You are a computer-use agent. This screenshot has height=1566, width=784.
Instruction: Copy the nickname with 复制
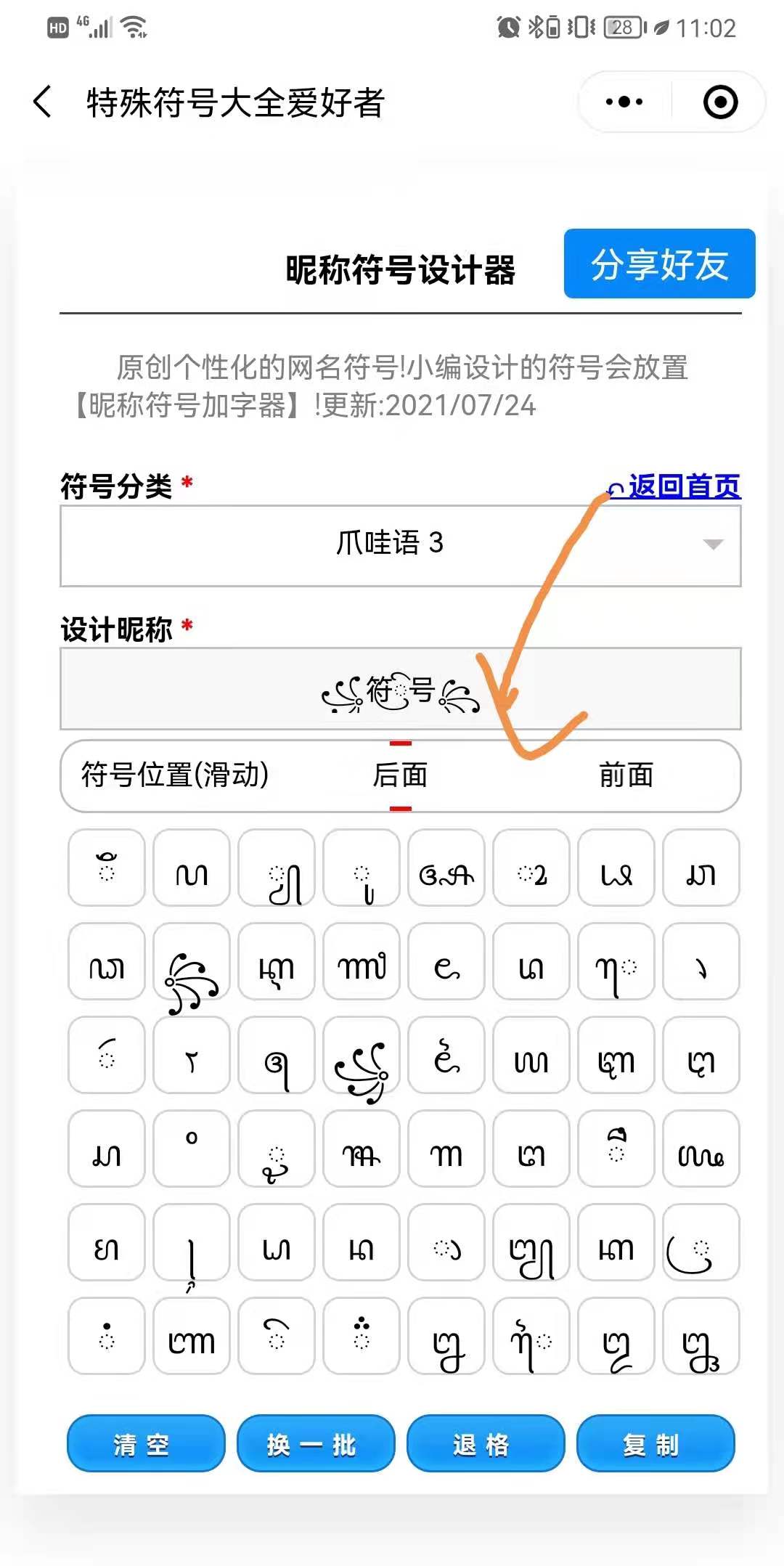pyautogui.click(x=655, y=1444)
